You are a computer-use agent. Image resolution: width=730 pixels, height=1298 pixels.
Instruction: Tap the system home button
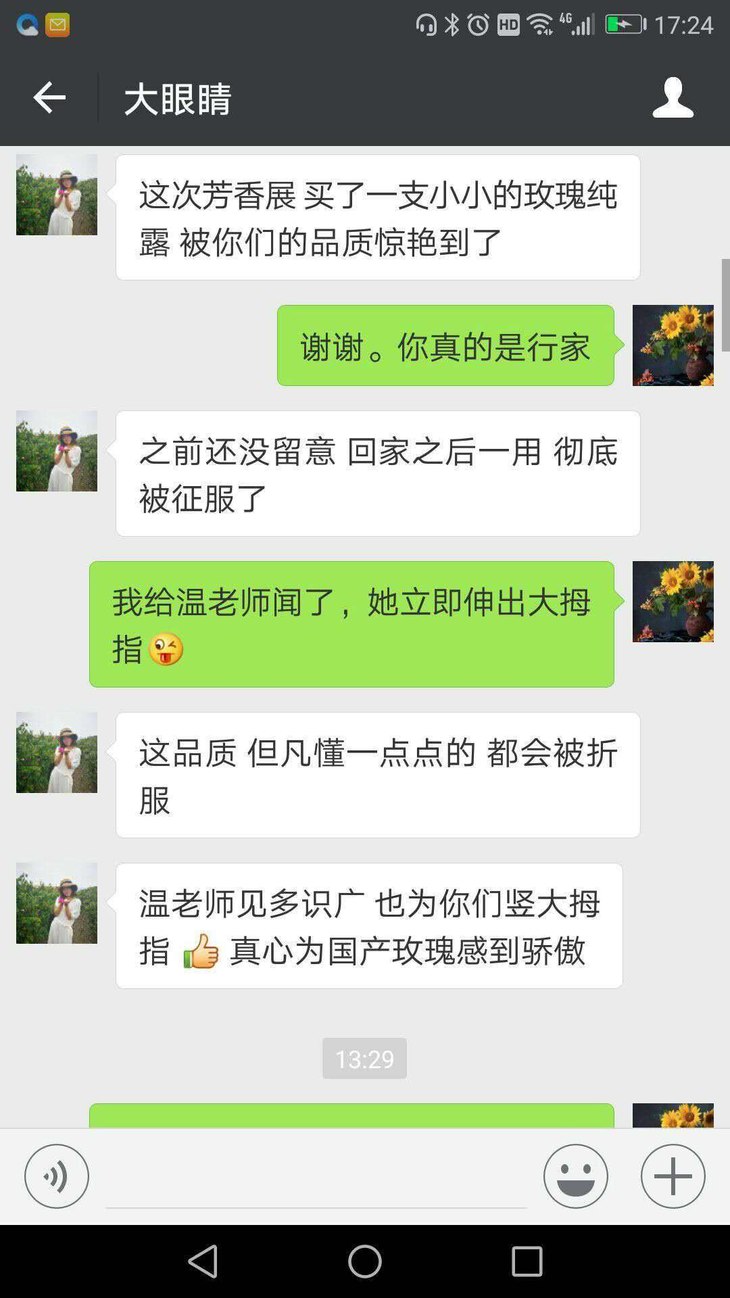pos(365,1261)
